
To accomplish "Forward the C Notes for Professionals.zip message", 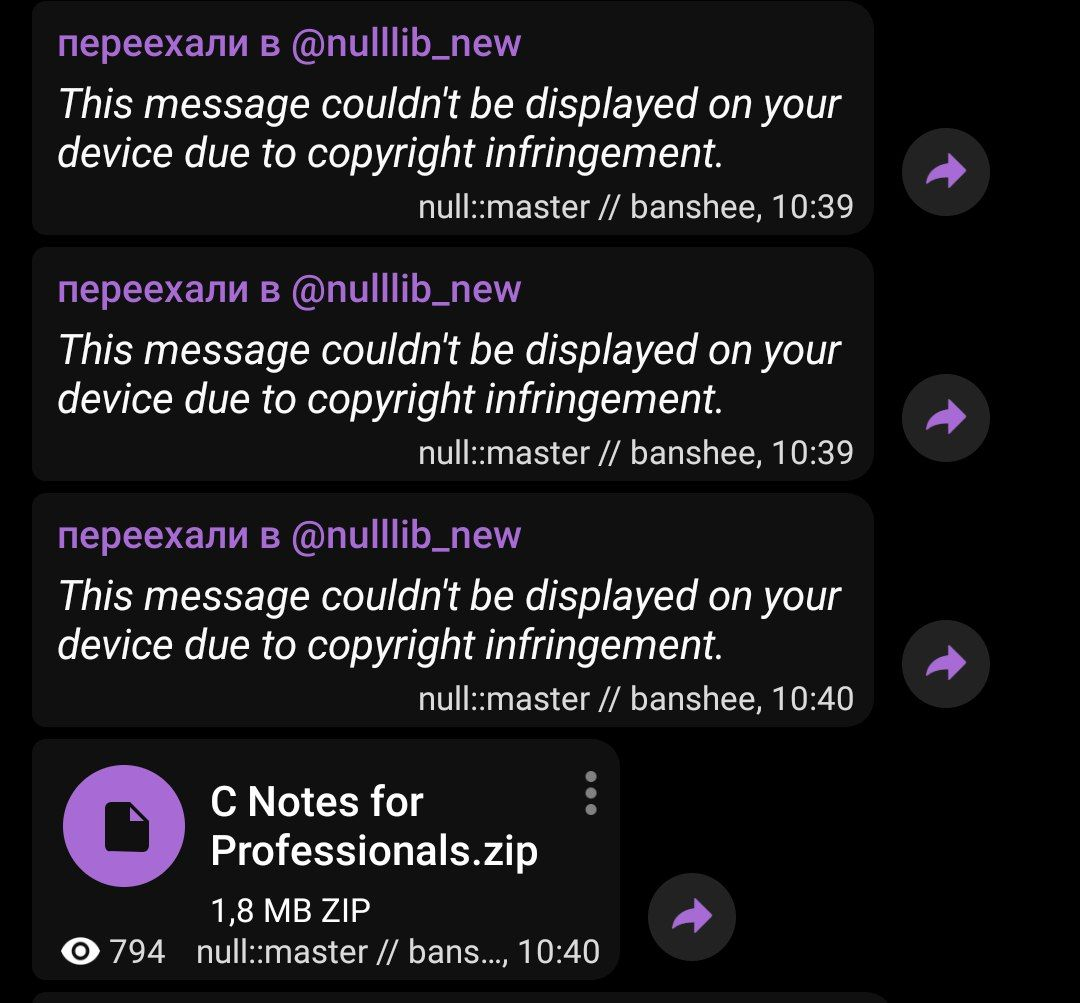I will tap(691, 917).
